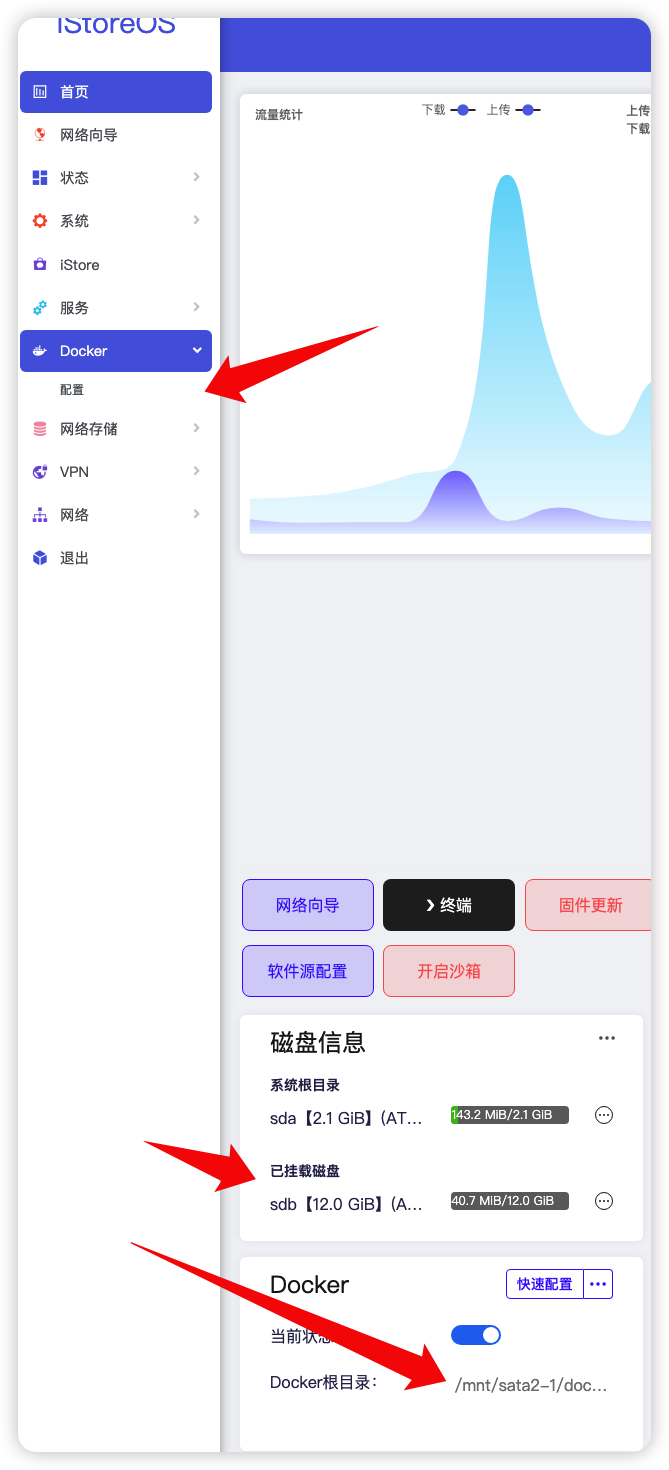669x1470 pixels.
Task: Open iStore from the sidebar
Action: pos(115,265)
